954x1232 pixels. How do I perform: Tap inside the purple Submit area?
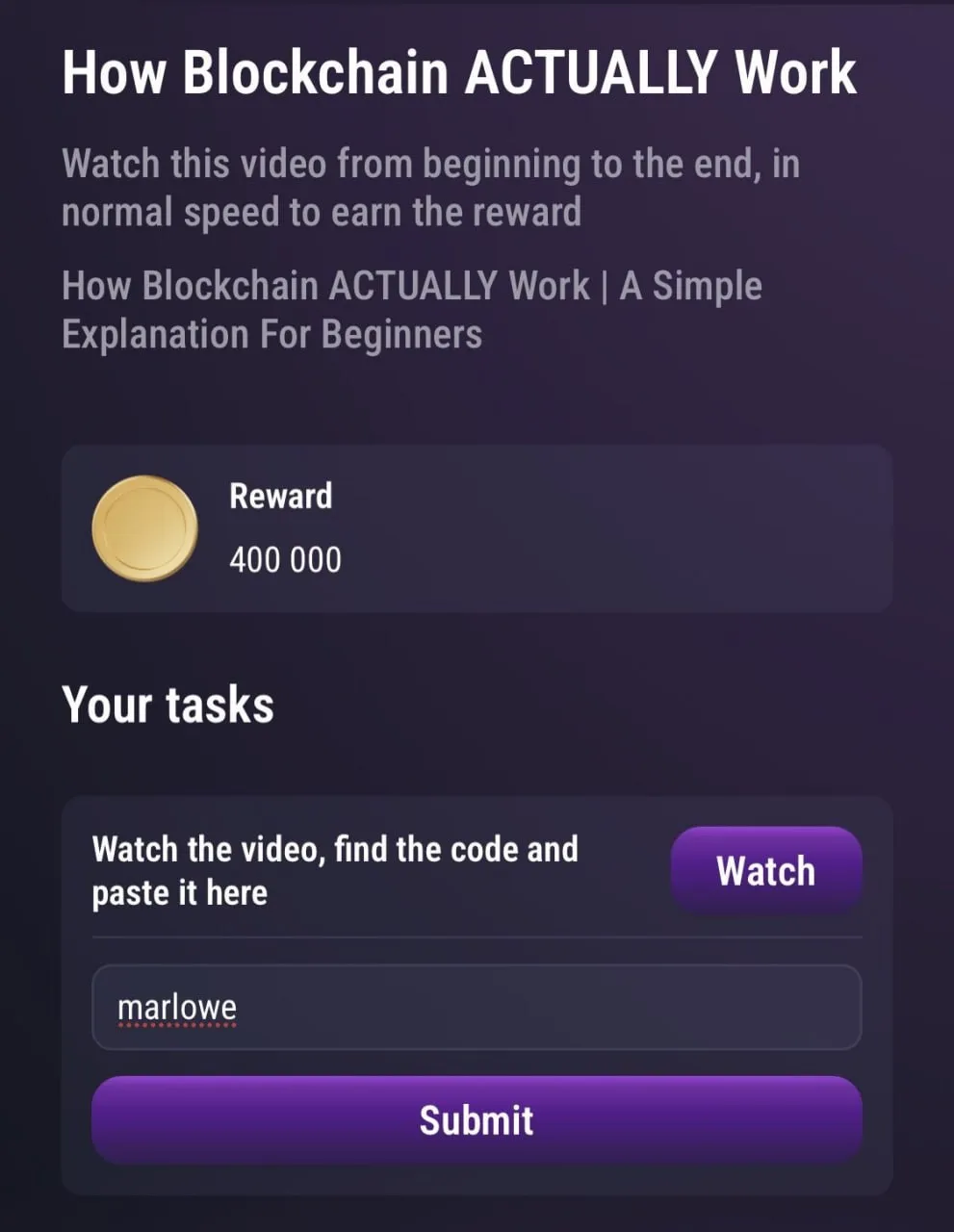tap(477, 1119)
